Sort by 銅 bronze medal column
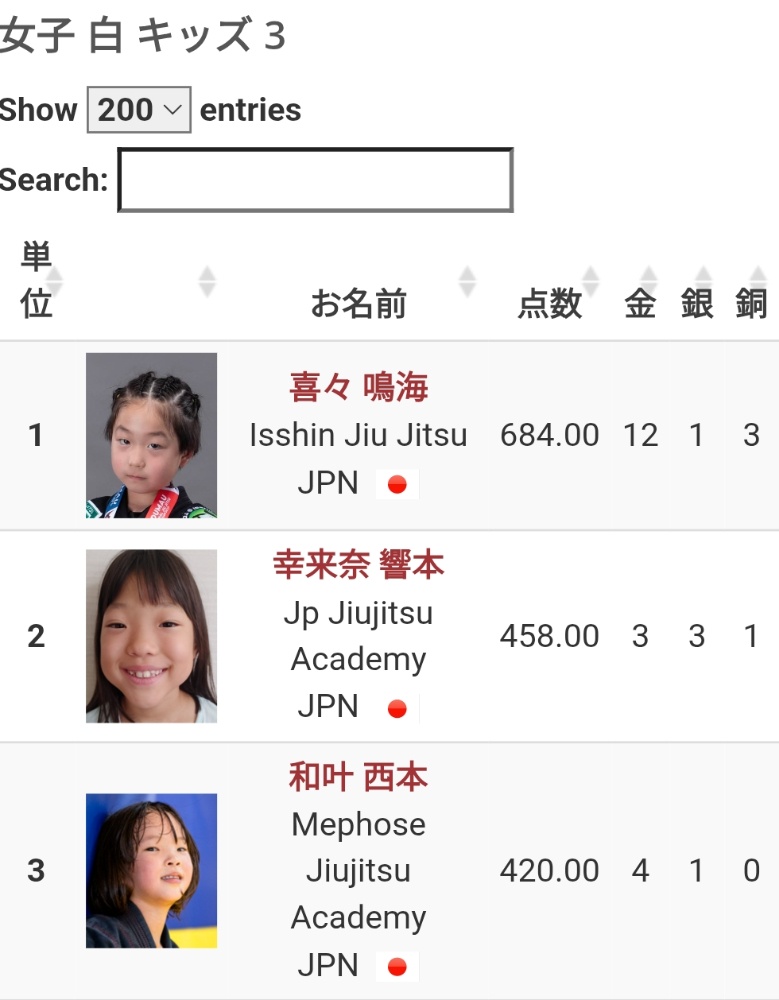Screen dimensions: 779x1000 coord(751,303)
